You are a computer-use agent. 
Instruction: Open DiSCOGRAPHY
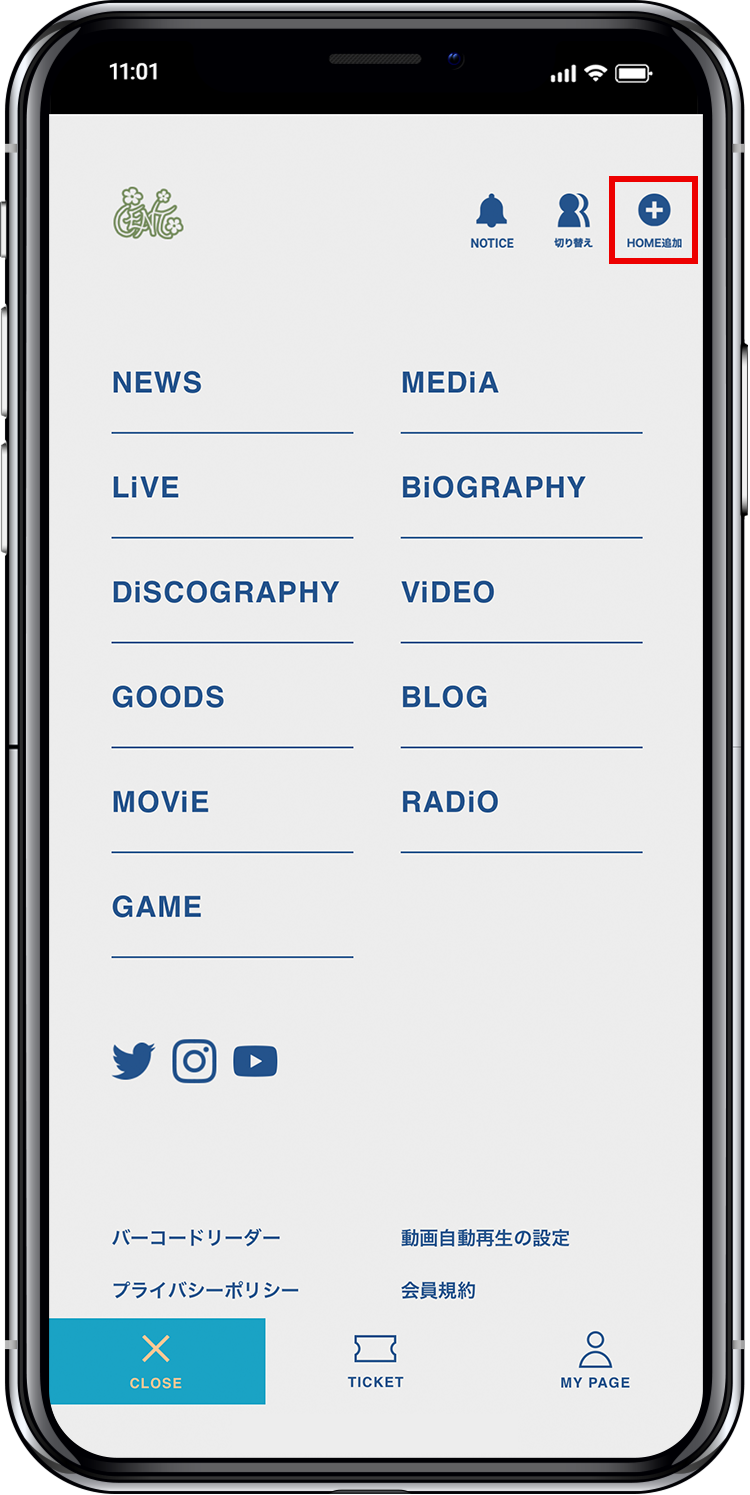(x=226, y=592)
